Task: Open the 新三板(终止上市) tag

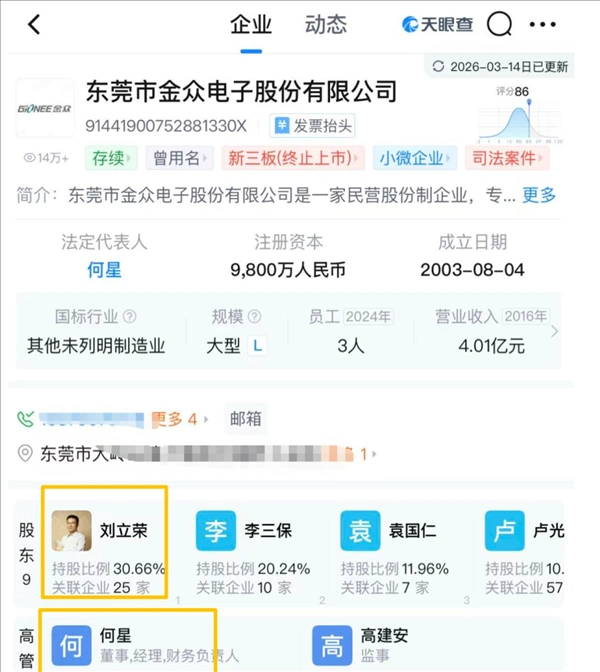Action: tap(291, 158)
